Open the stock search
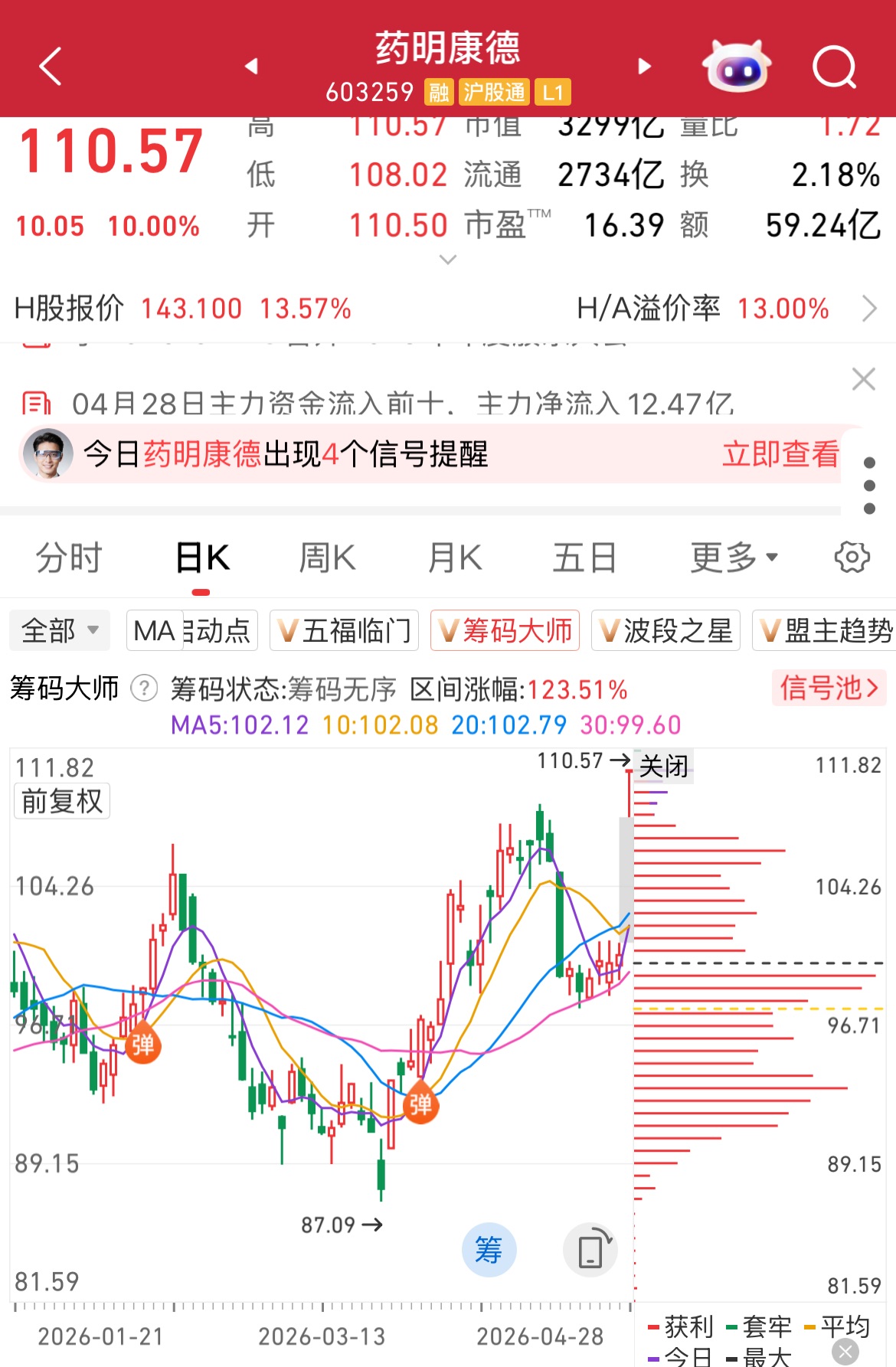This screenshot has height=1367, width=896. click(x=834, y=67)
